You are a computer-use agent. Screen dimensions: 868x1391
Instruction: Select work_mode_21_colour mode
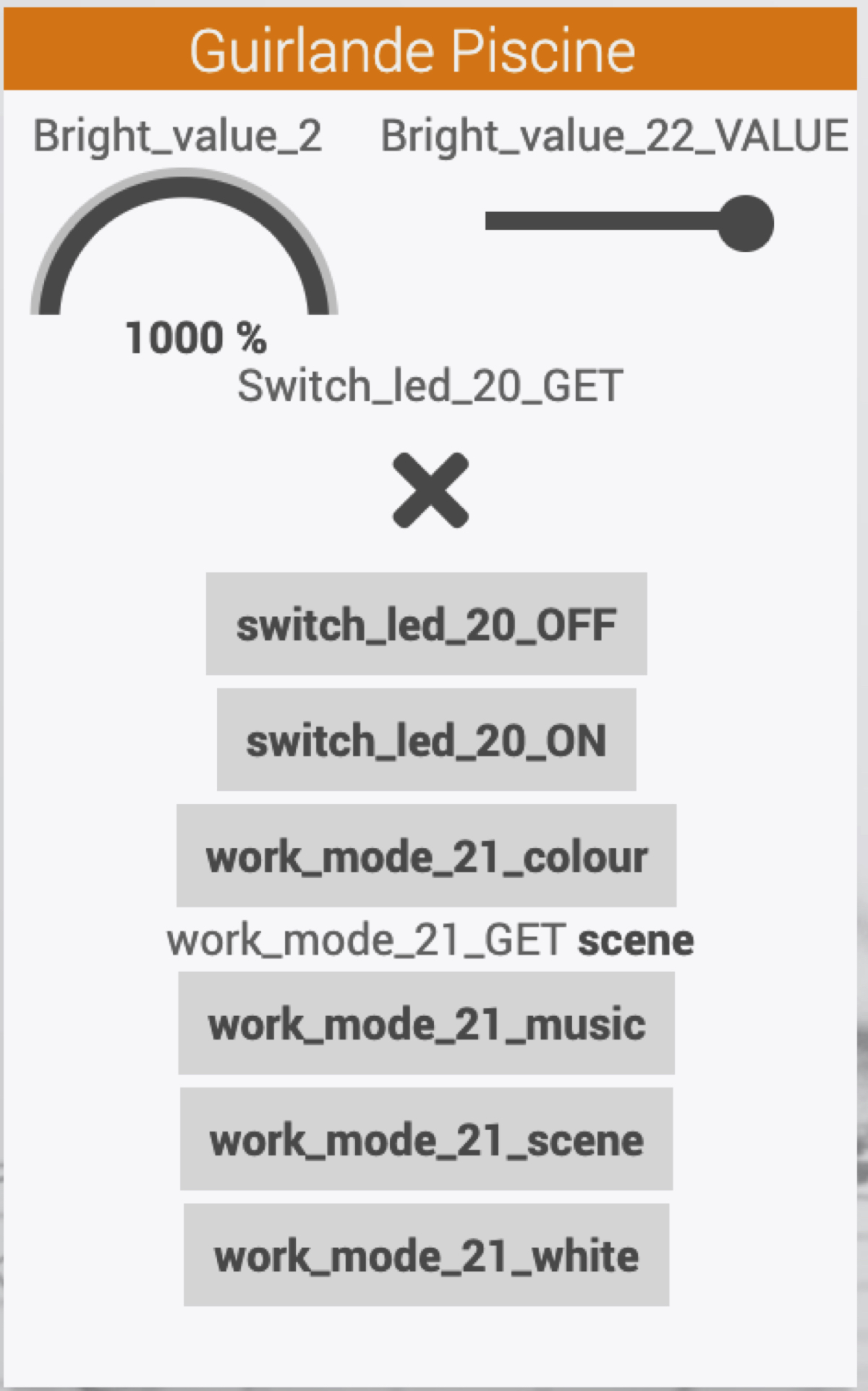tap(426, 855)
